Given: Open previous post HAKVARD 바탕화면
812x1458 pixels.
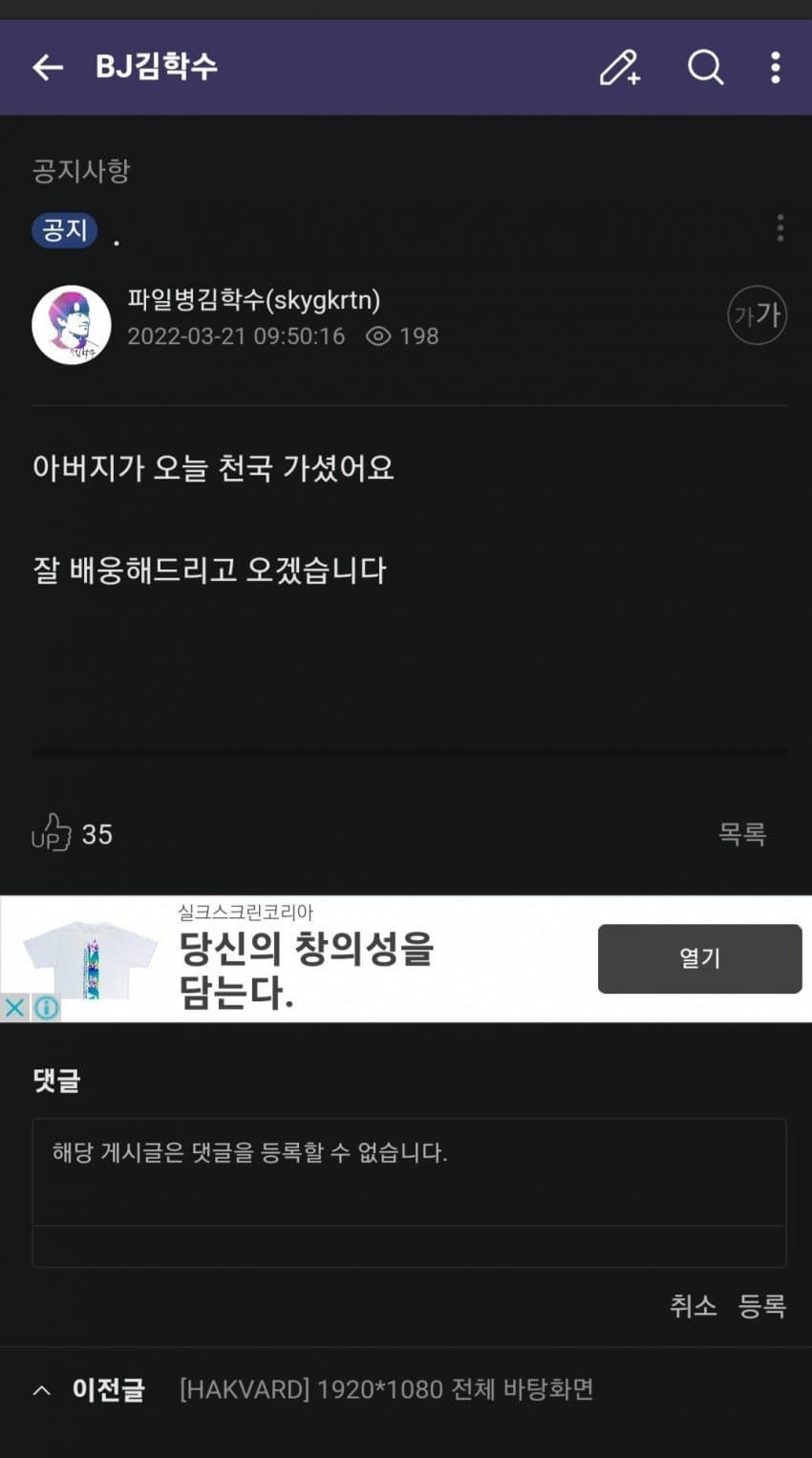Looking at the screenshot, I should click(386, 1389).
